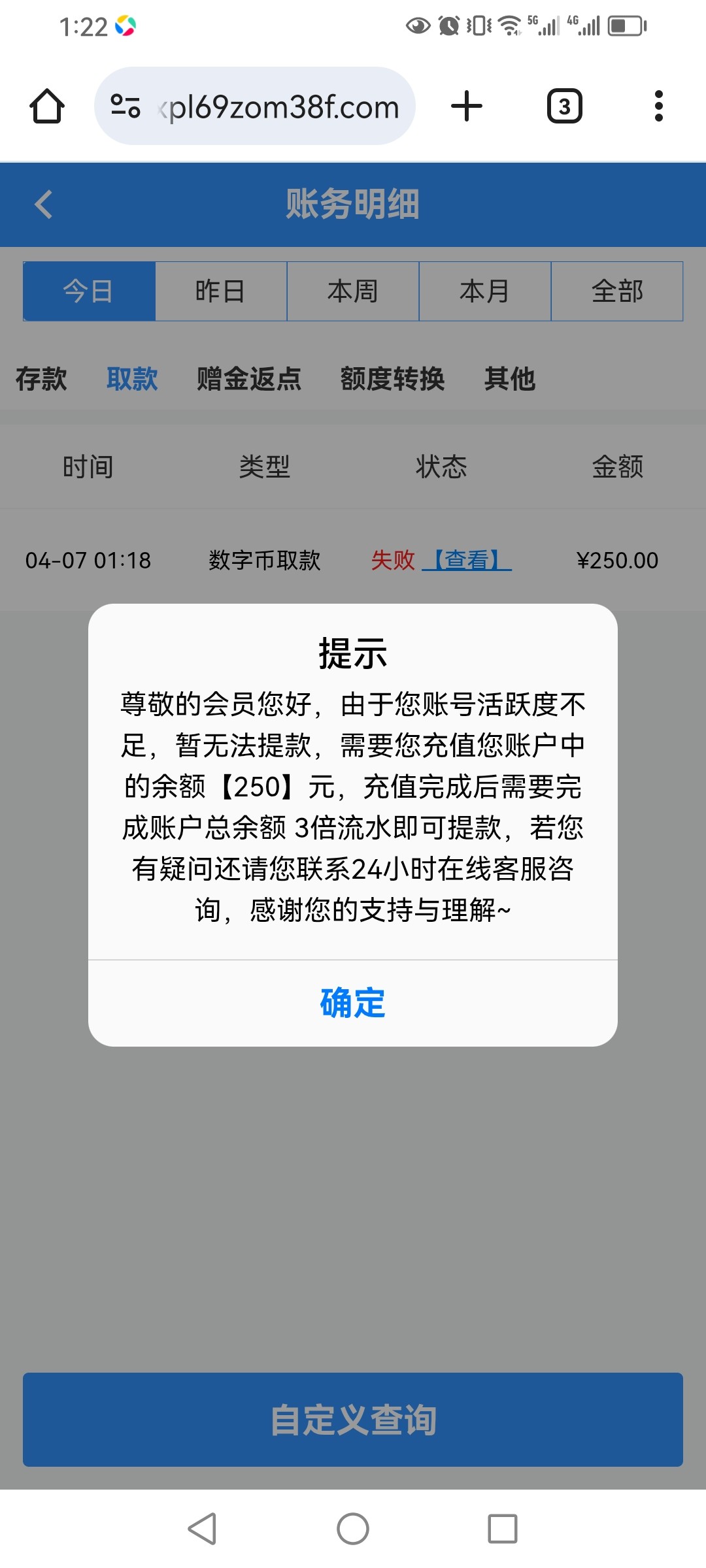Screen dimensions: 706x1568
Task: Switch to 本月 date filter
Action: click(x=485, y=291)
